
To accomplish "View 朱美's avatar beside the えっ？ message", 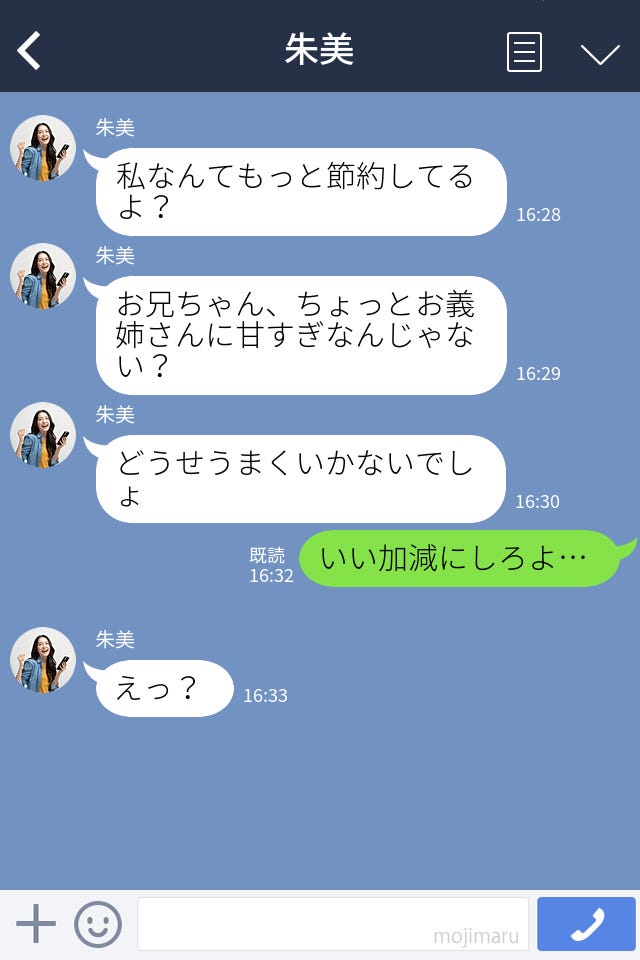I will click(x=43, y=660).
